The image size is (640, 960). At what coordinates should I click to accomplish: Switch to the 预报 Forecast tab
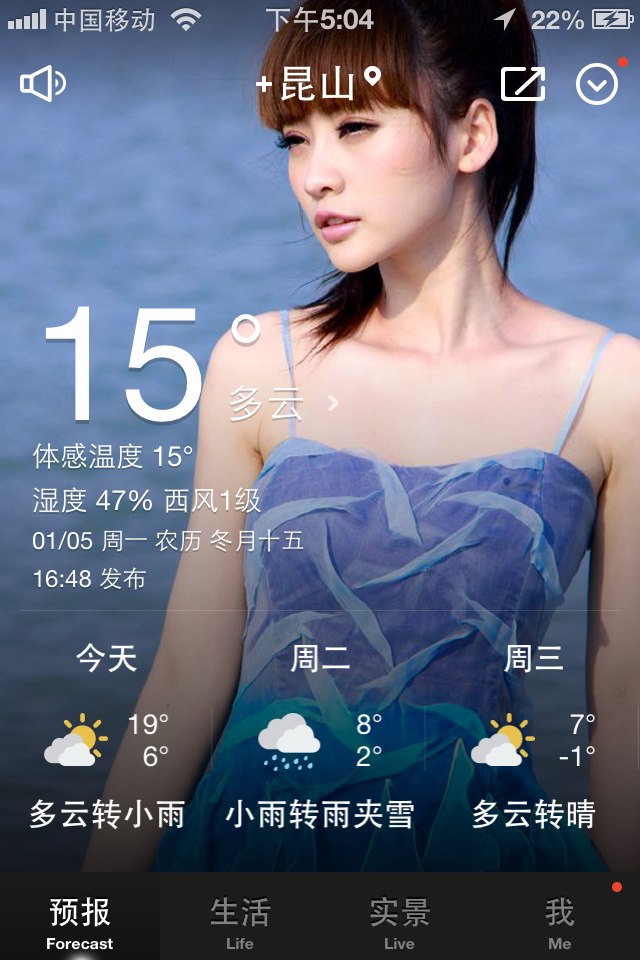click(80, 922)
